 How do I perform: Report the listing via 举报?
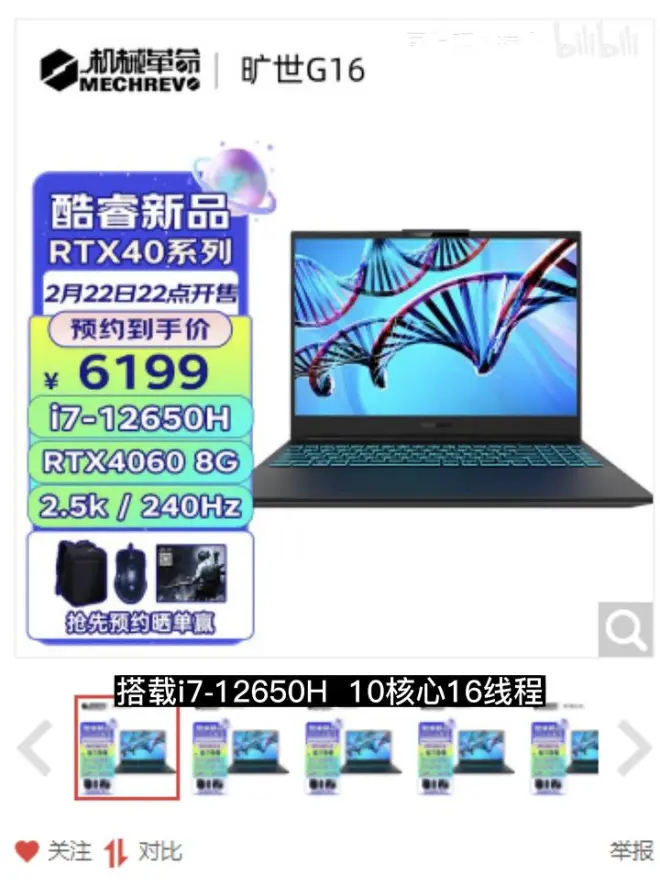click(x=631, y=852)
